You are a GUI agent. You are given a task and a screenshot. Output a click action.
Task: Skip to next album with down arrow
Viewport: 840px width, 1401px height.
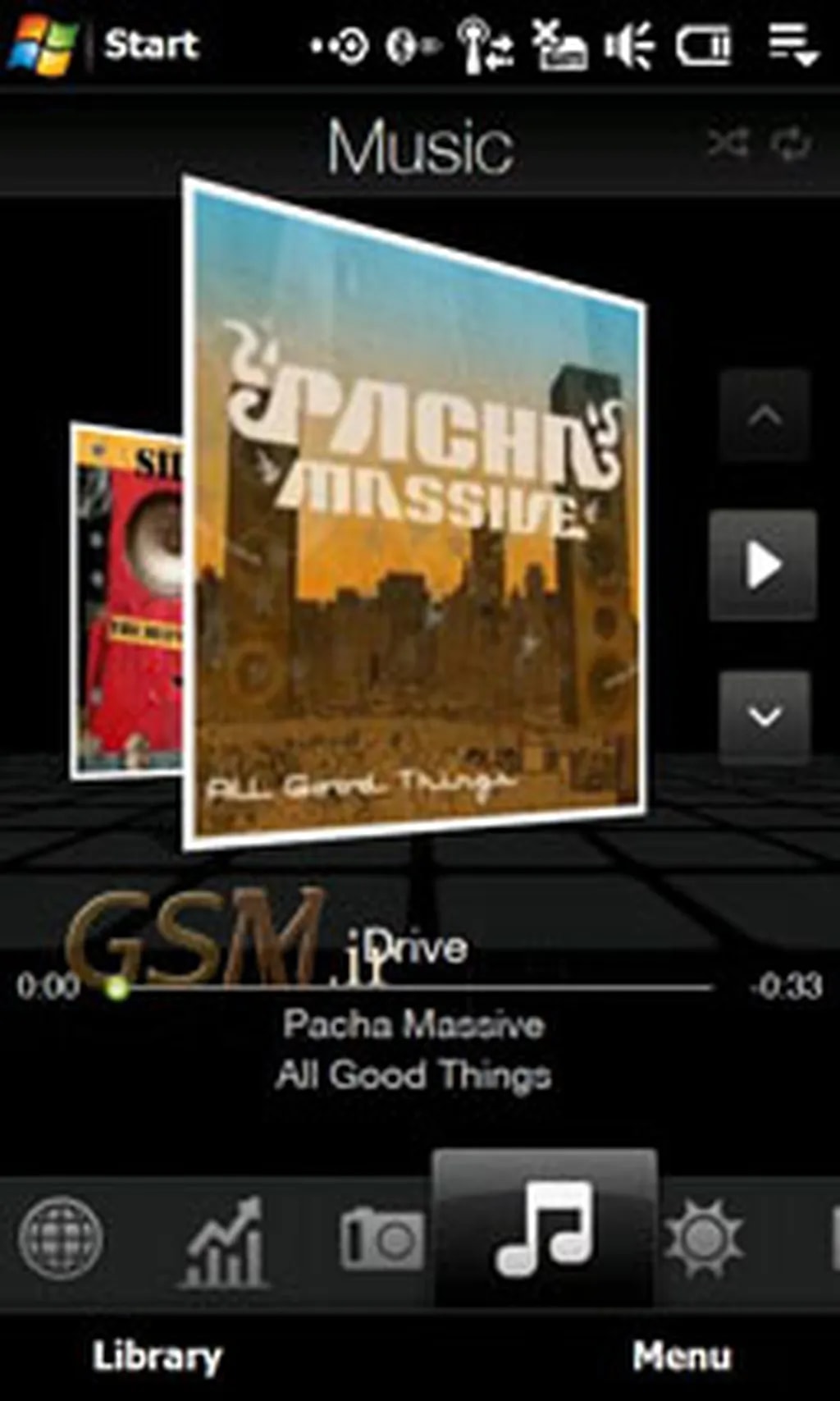click(x=765, y=717)
